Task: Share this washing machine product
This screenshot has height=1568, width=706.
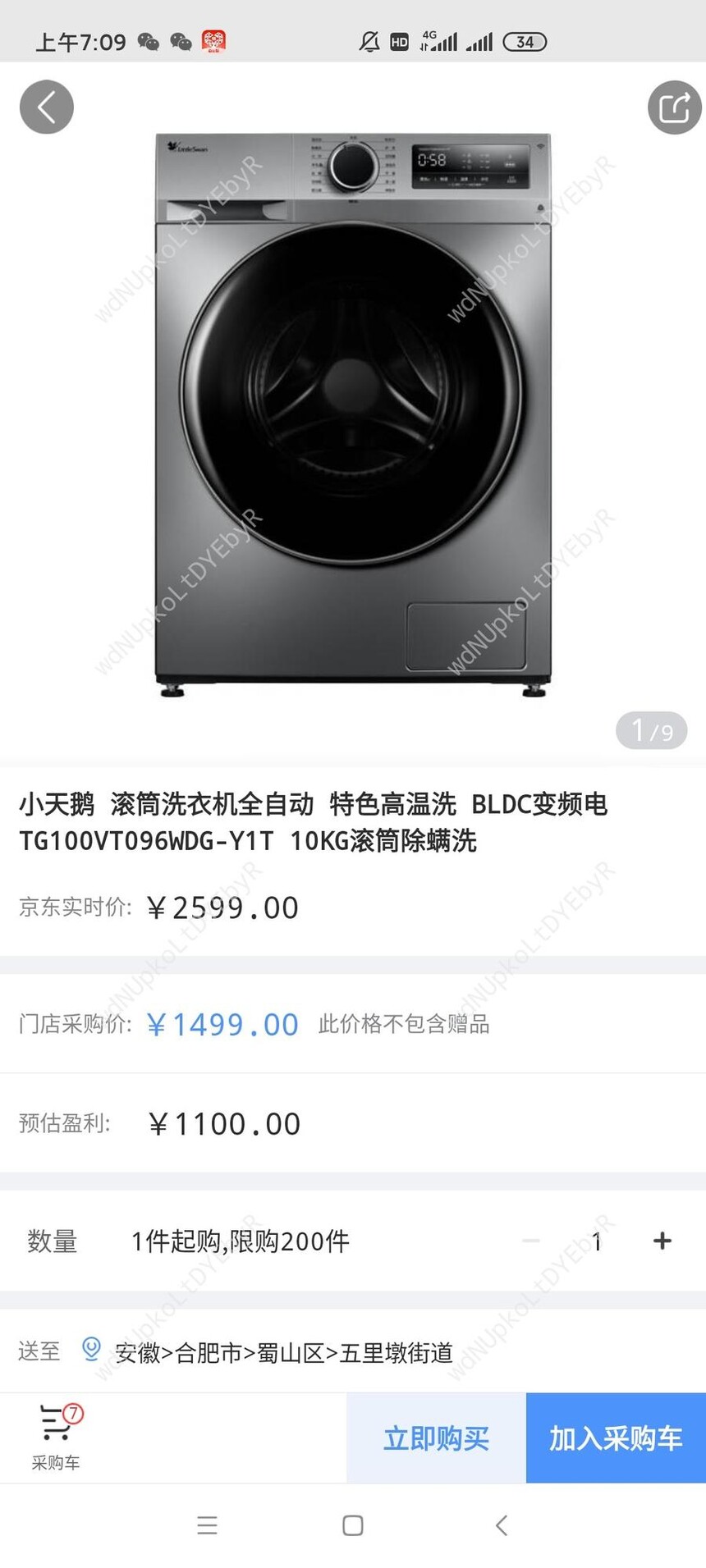Action: pos(674,107)
